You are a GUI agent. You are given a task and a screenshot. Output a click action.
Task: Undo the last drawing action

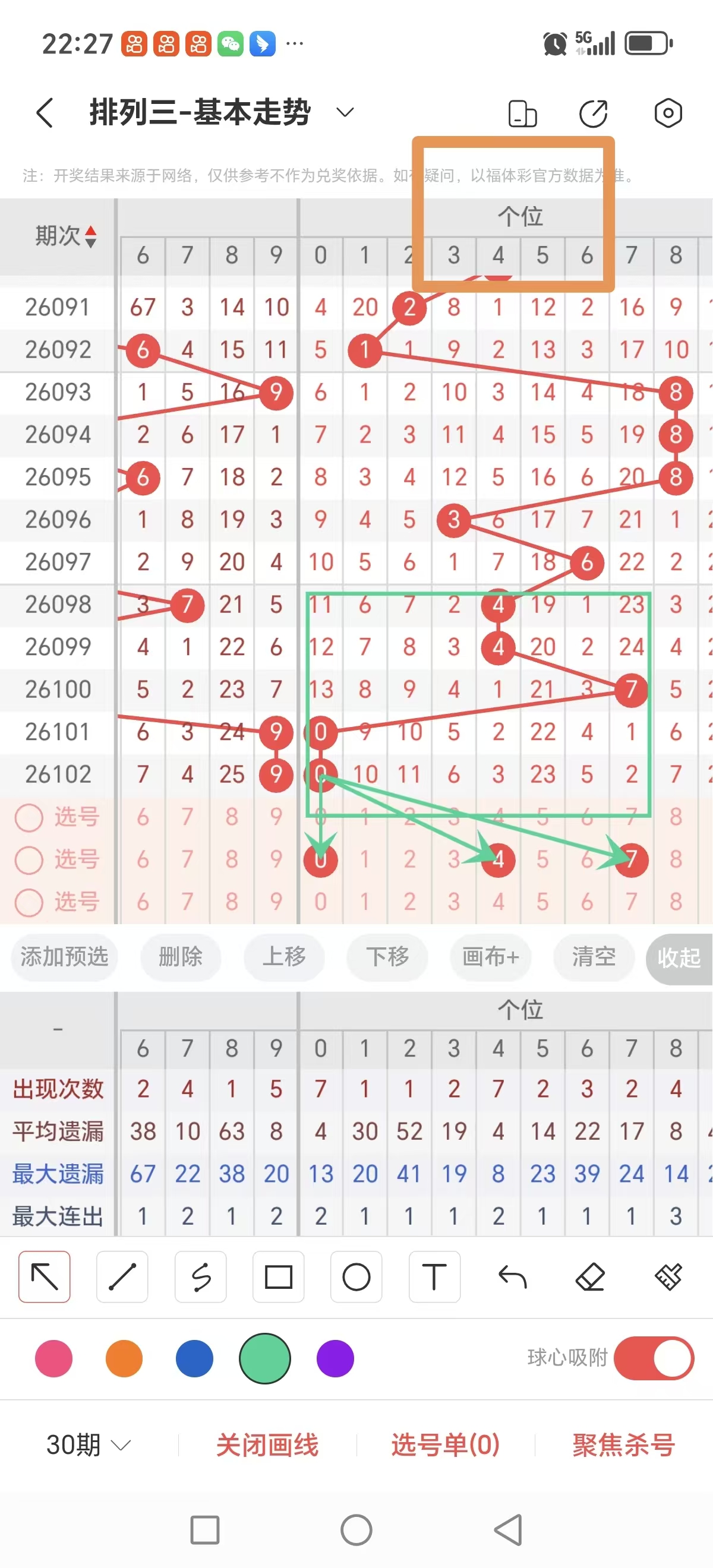pyautogui.click(x=512, y=1278)
